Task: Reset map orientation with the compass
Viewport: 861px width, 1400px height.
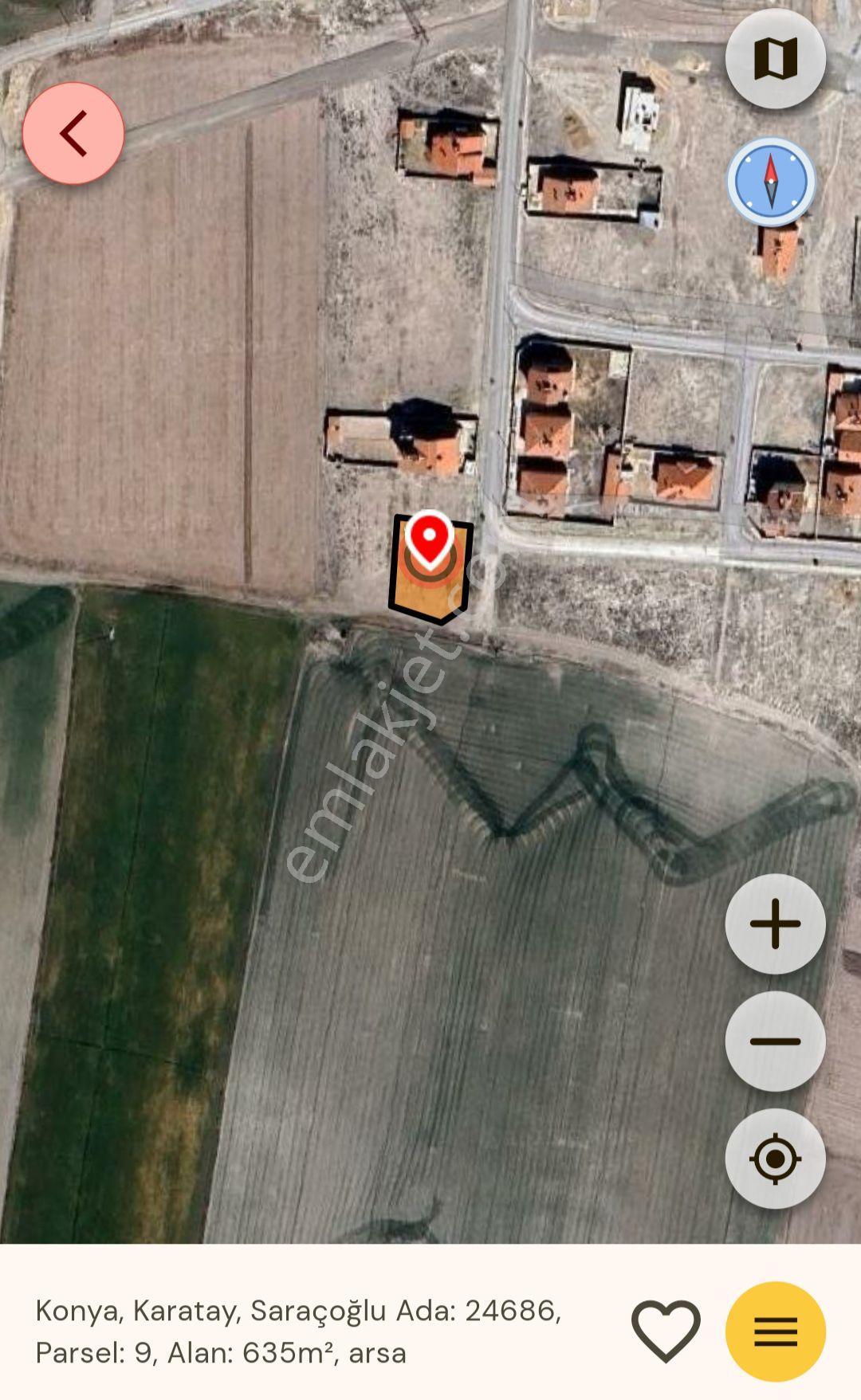Action: tap(771, 182)
